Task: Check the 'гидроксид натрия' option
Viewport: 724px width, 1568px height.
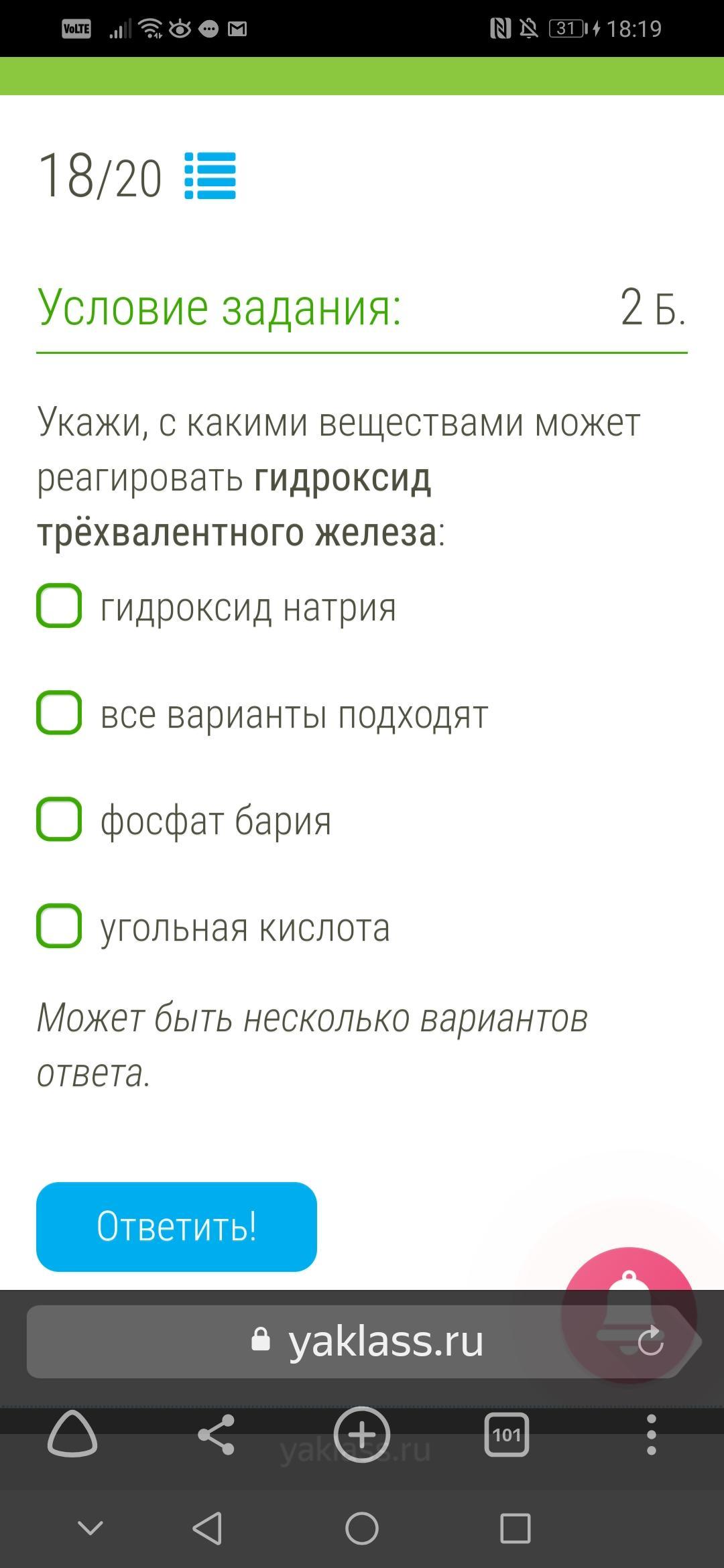Action: click(59, 606)
